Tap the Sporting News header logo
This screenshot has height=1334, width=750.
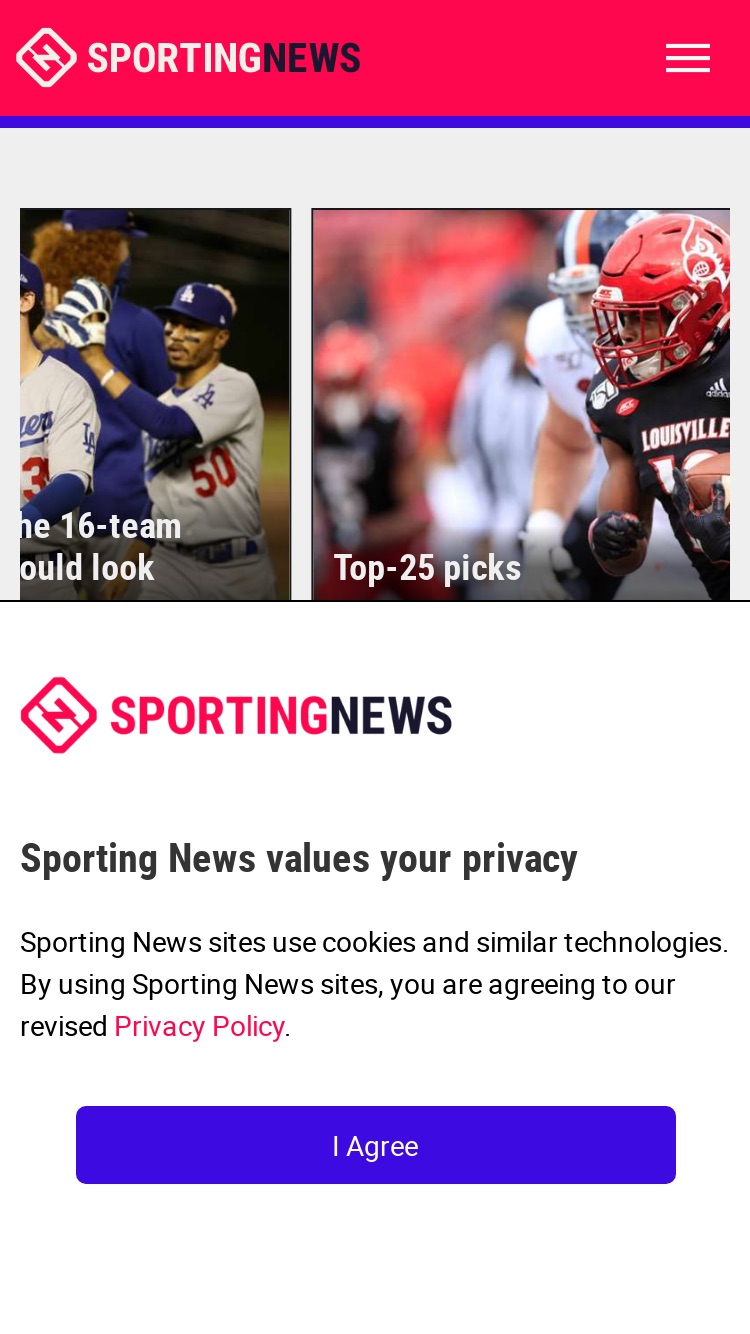point(188,57)
